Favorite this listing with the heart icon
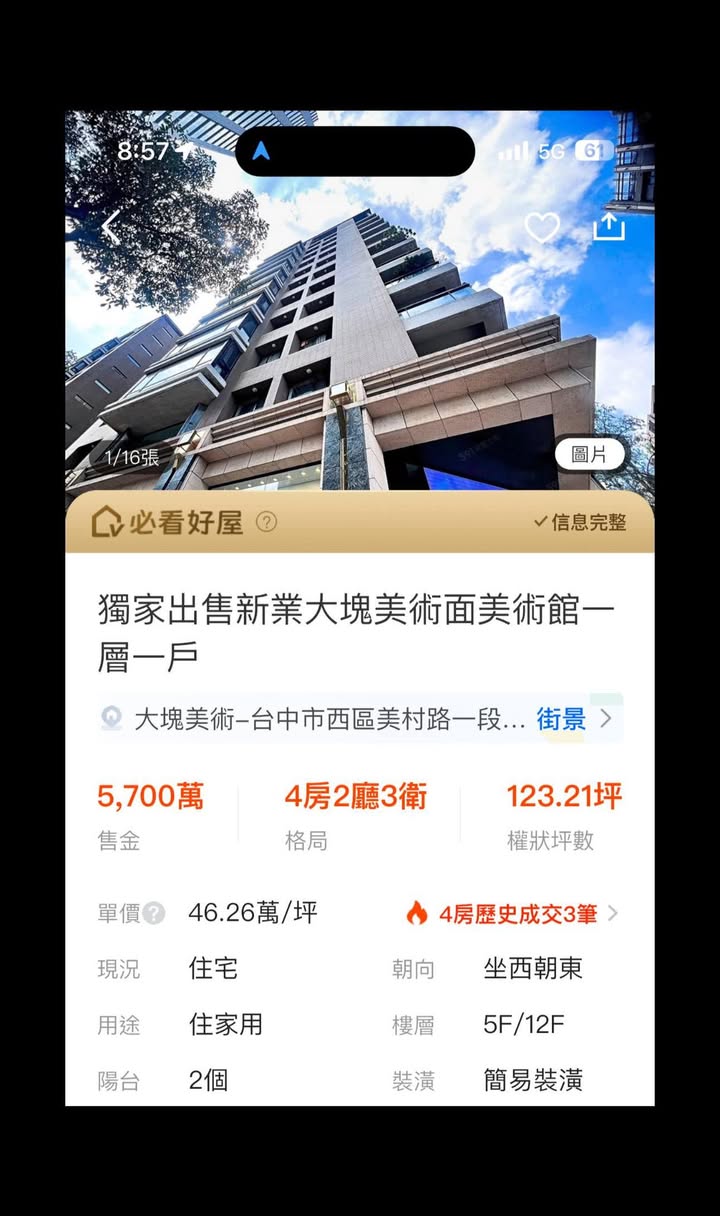The height and width of the screenshot is (1216, 720). 542,228
